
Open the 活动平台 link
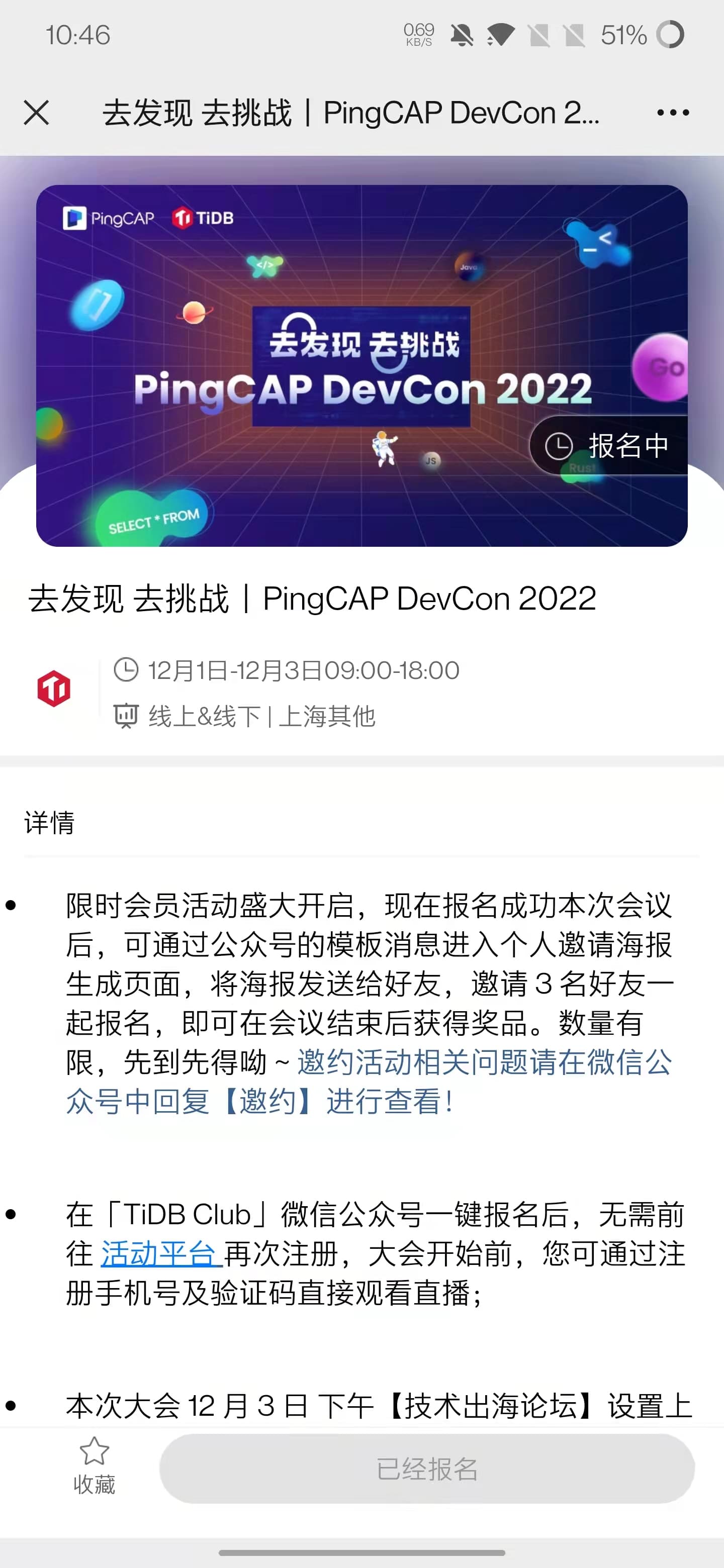tap(158, 1254)
